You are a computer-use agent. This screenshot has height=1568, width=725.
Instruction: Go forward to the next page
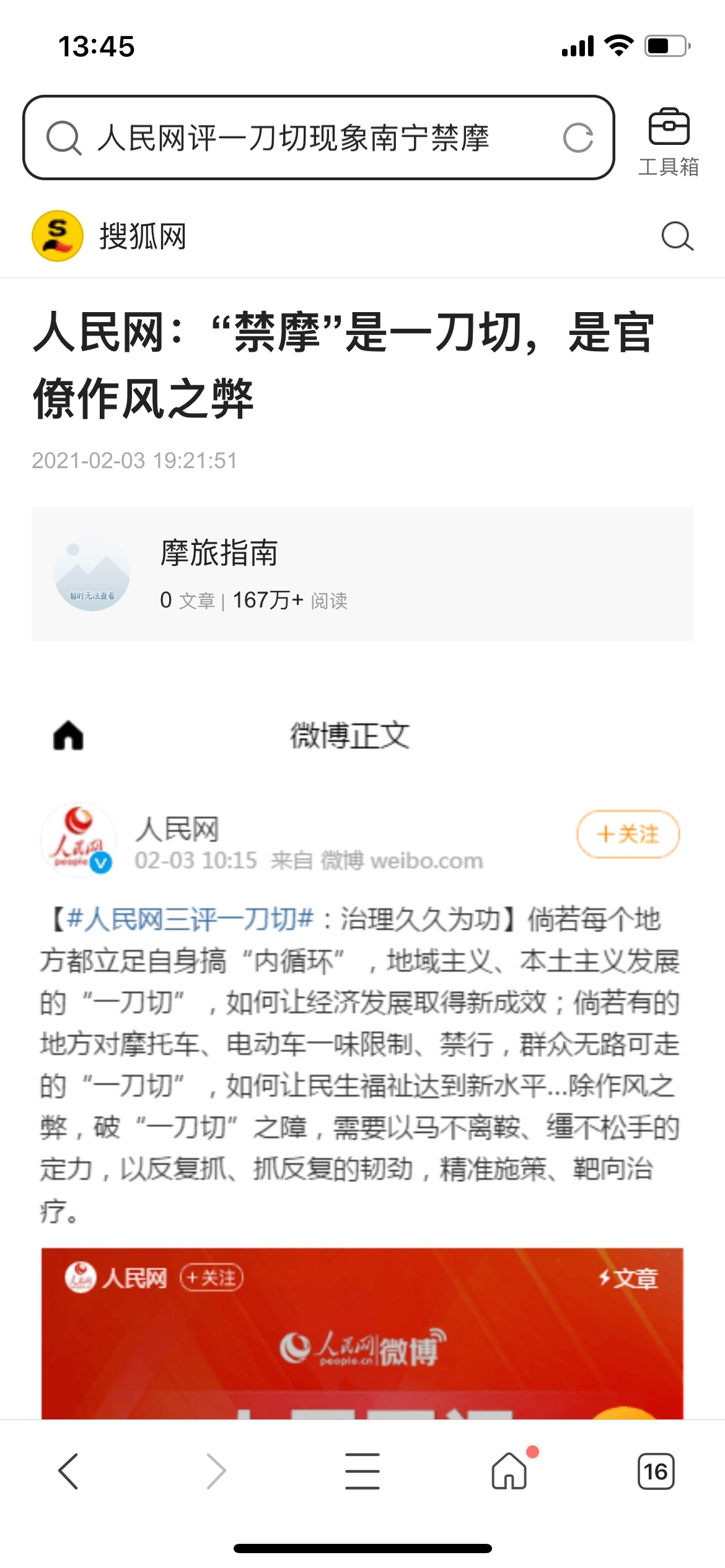216,1471
